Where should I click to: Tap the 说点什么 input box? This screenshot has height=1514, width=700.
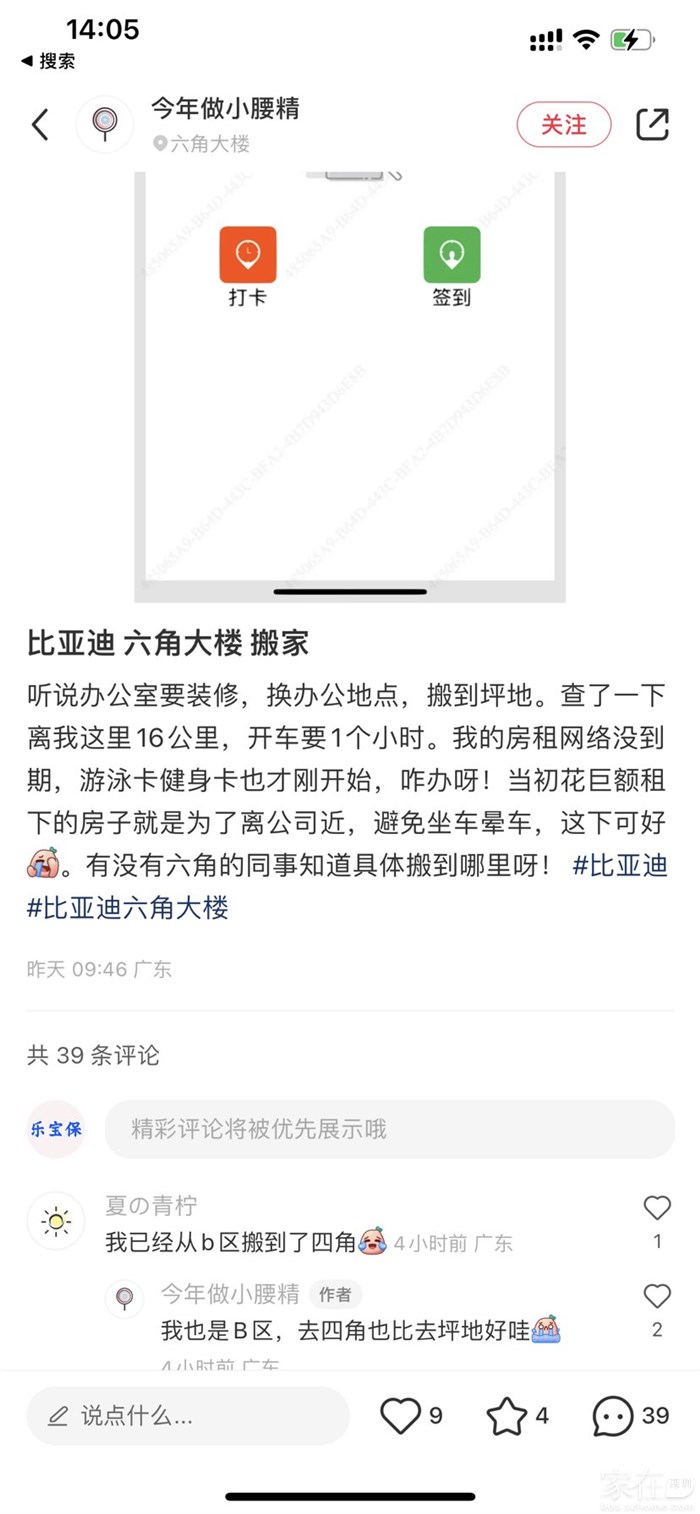click(x=188, y=1416)
